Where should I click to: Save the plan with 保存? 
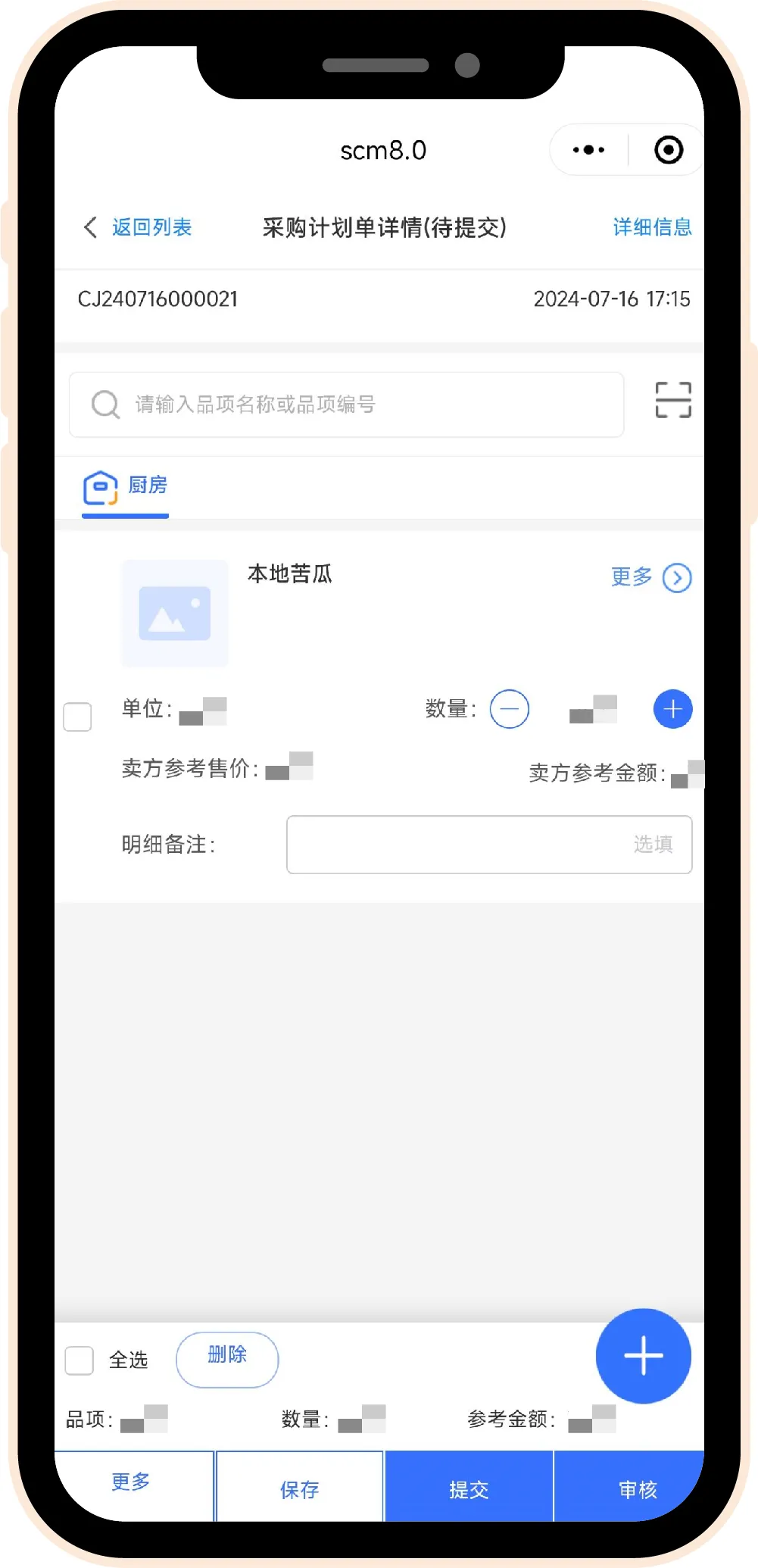pyautogui.click(x=300, y=1488)
